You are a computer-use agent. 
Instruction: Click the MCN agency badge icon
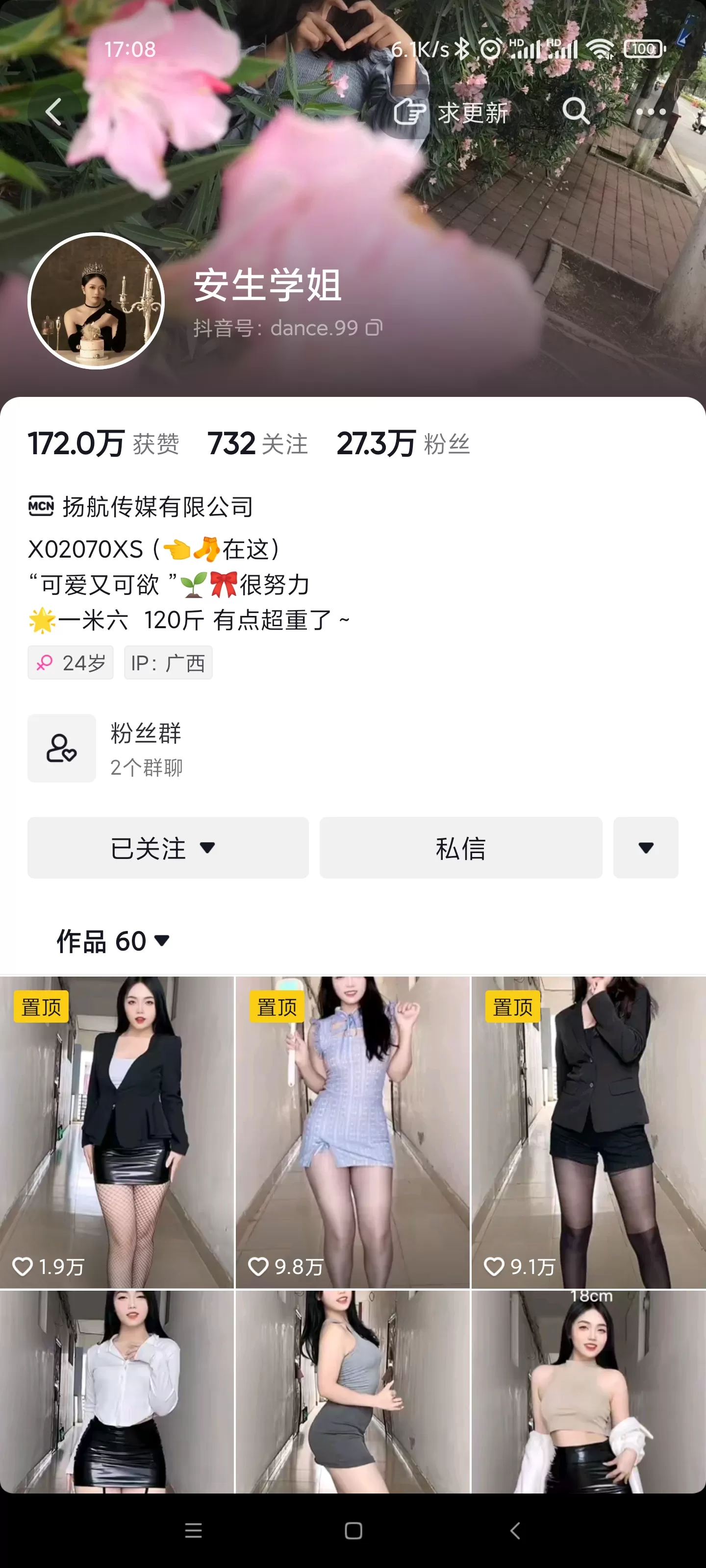(41, 505)
